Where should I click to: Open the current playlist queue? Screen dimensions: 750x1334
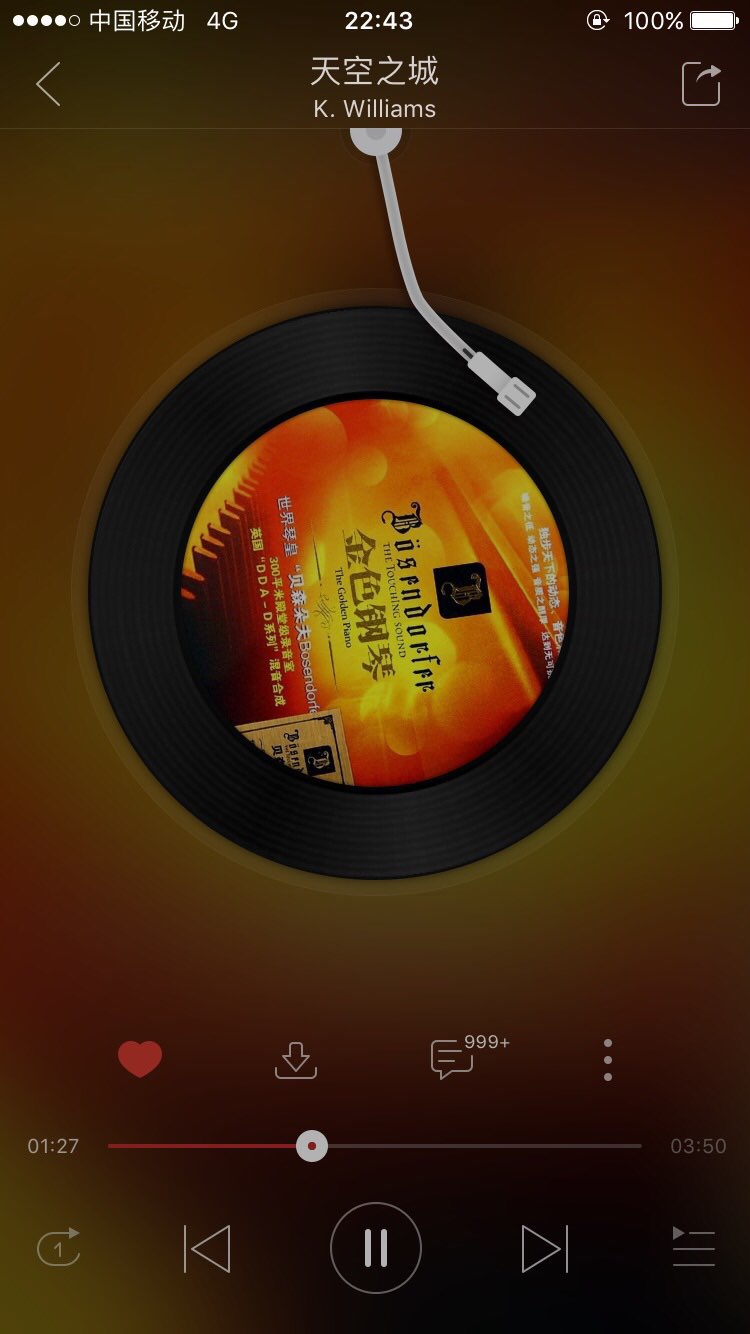(693, 1248)
